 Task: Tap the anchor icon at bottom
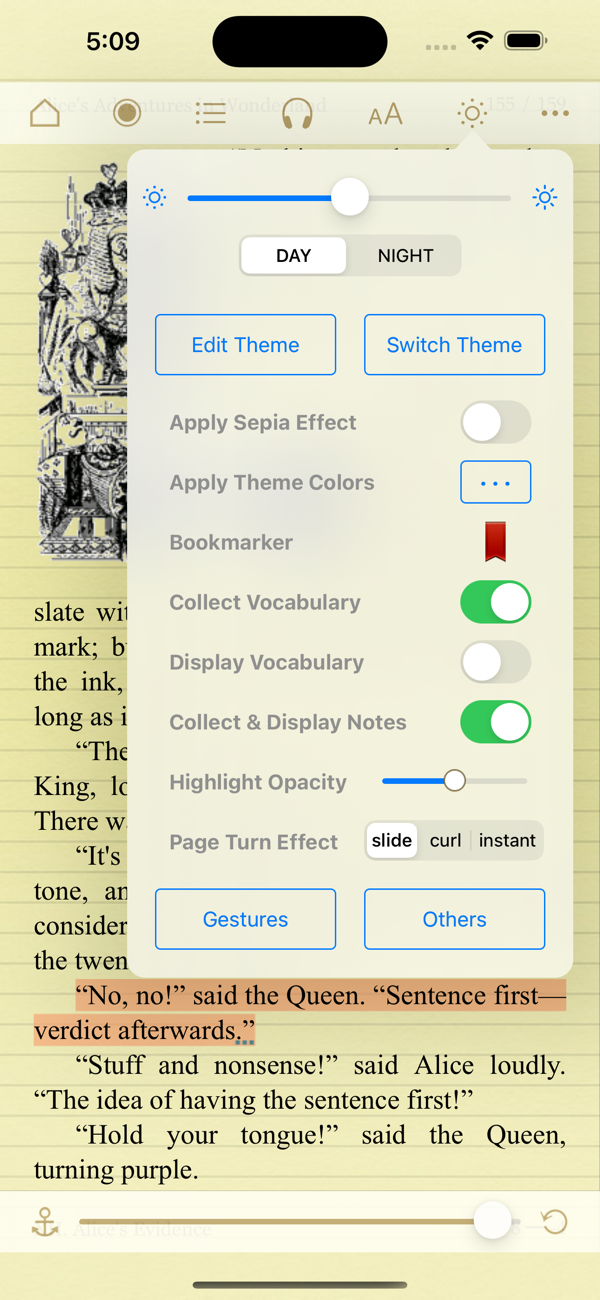click(x=45, y=1222)
